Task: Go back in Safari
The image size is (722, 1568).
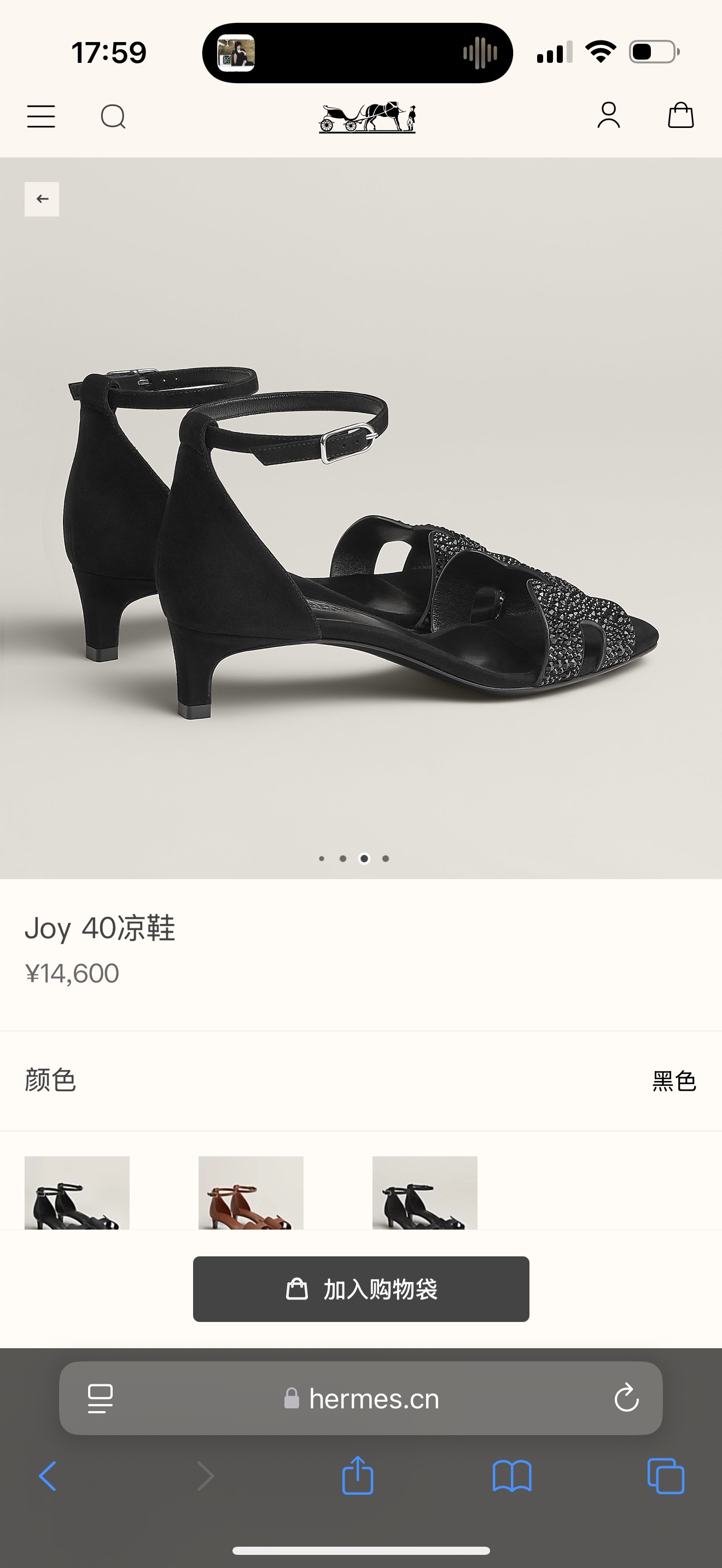Action: (x=48, y=1476)
